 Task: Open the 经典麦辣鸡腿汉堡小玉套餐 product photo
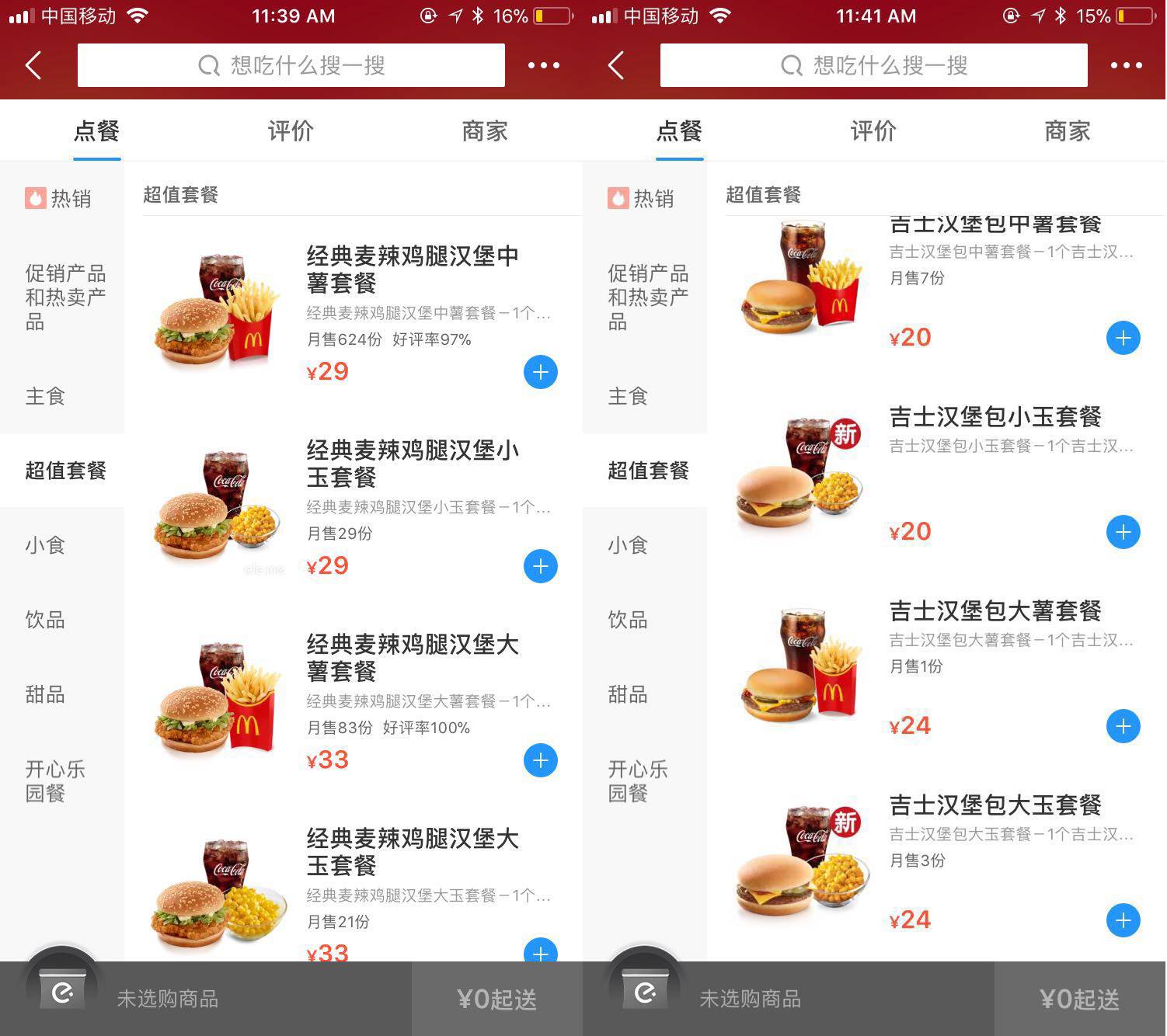(218, 505)
